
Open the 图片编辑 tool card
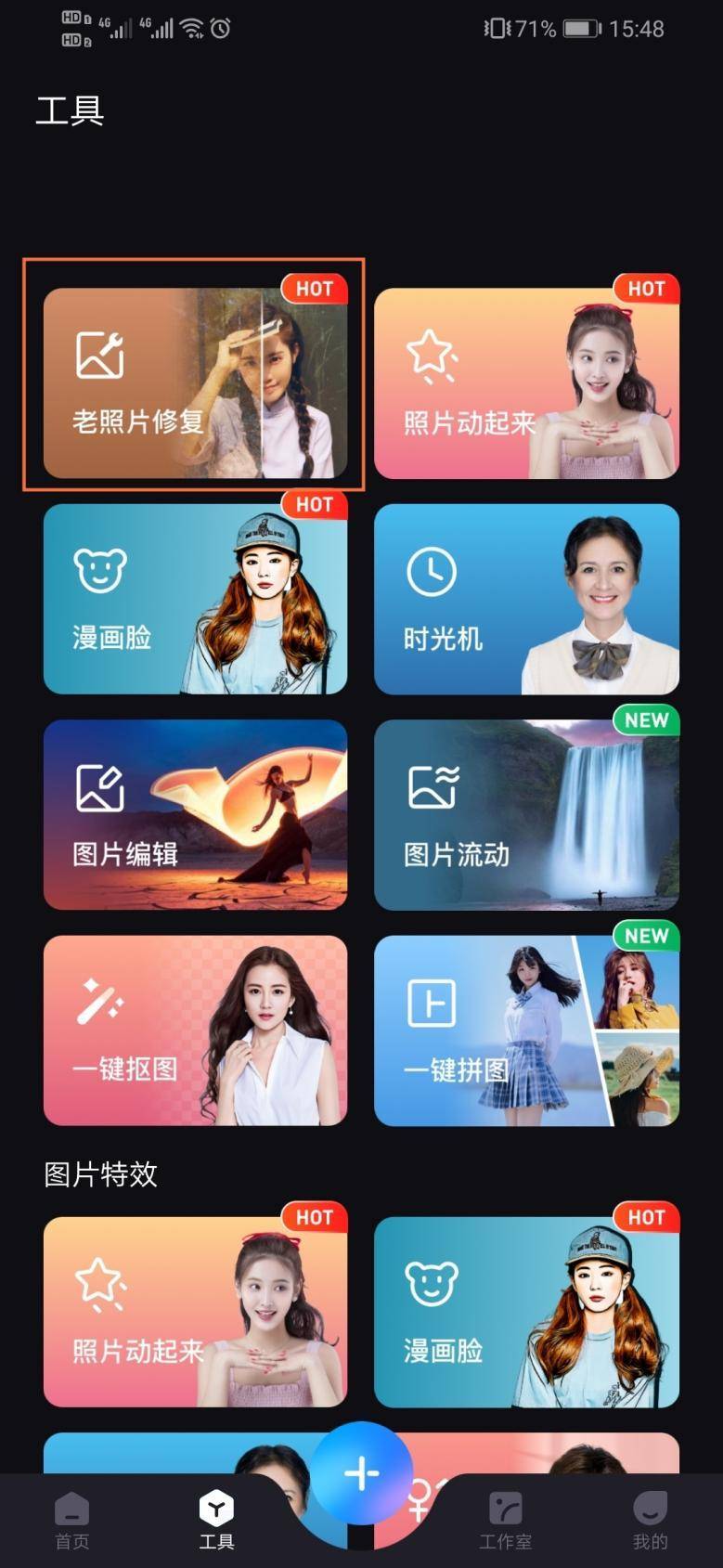tap(195, 814)
